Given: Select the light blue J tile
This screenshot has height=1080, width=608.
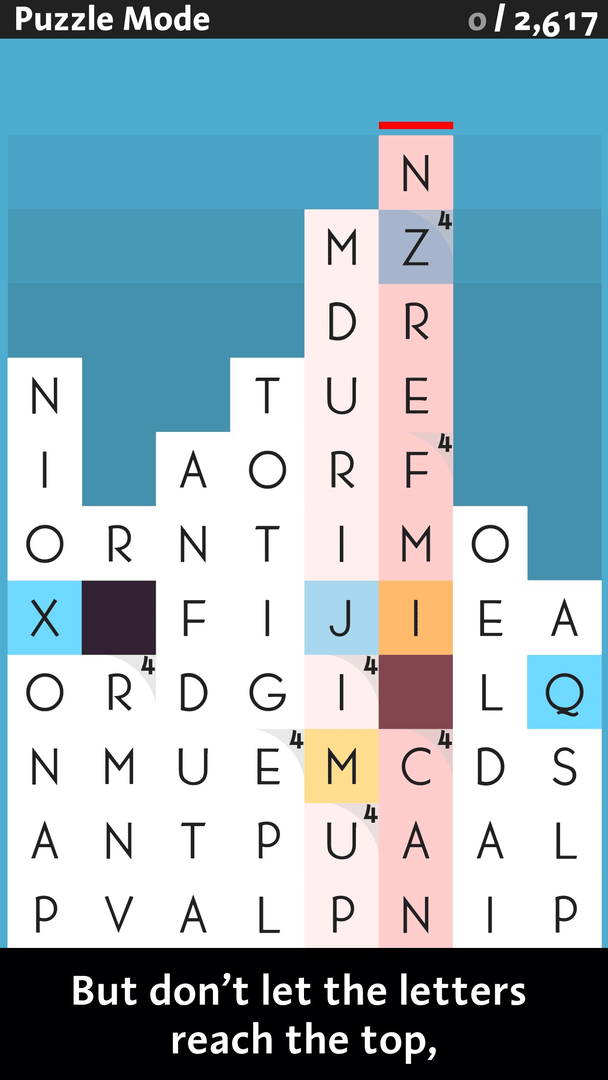Looking at the screenshot, I should click(341, 619).
